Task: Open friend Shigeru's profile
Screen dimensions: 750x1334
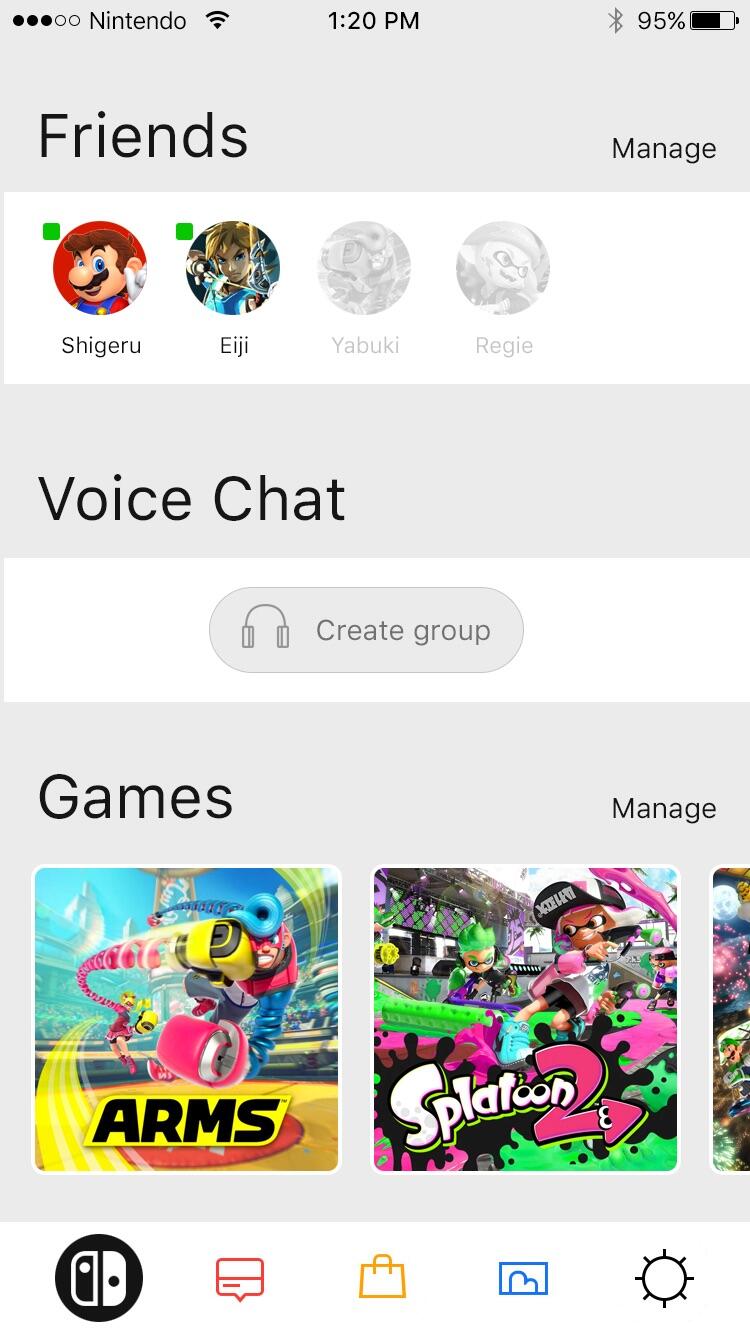Action: click(x=100, y=269)
